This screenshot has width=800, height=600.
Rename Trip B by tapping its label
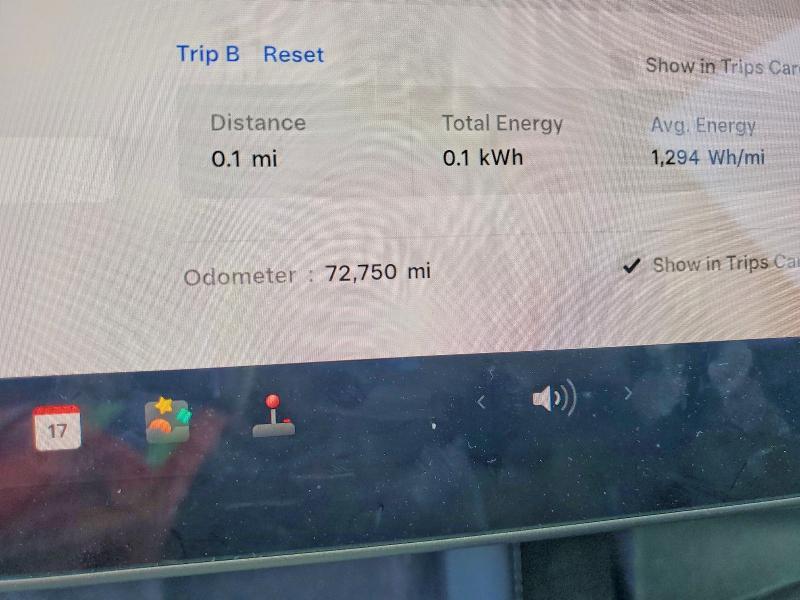(x=208, y=54)
